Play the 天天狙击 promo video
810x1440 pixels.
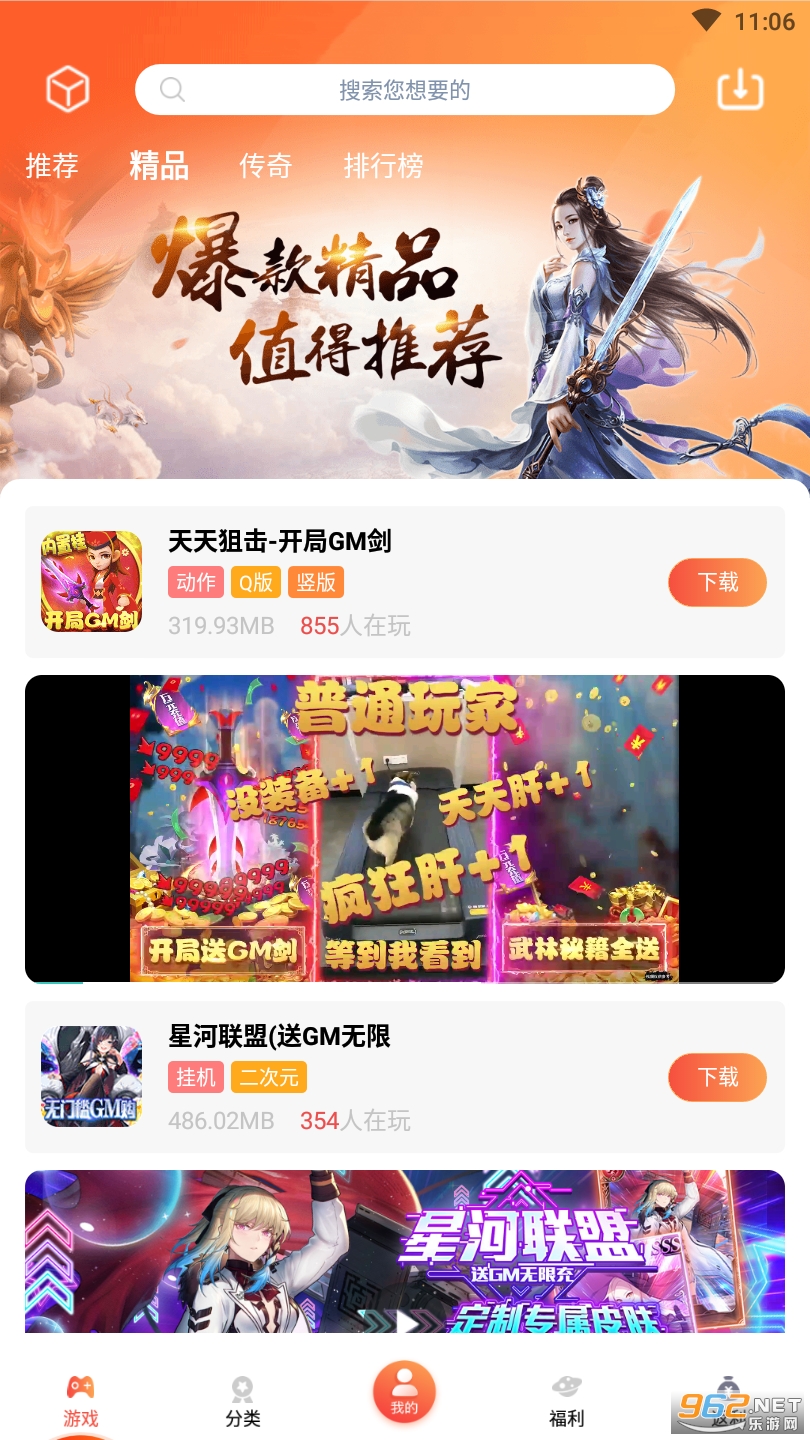[x=405, y=829]
